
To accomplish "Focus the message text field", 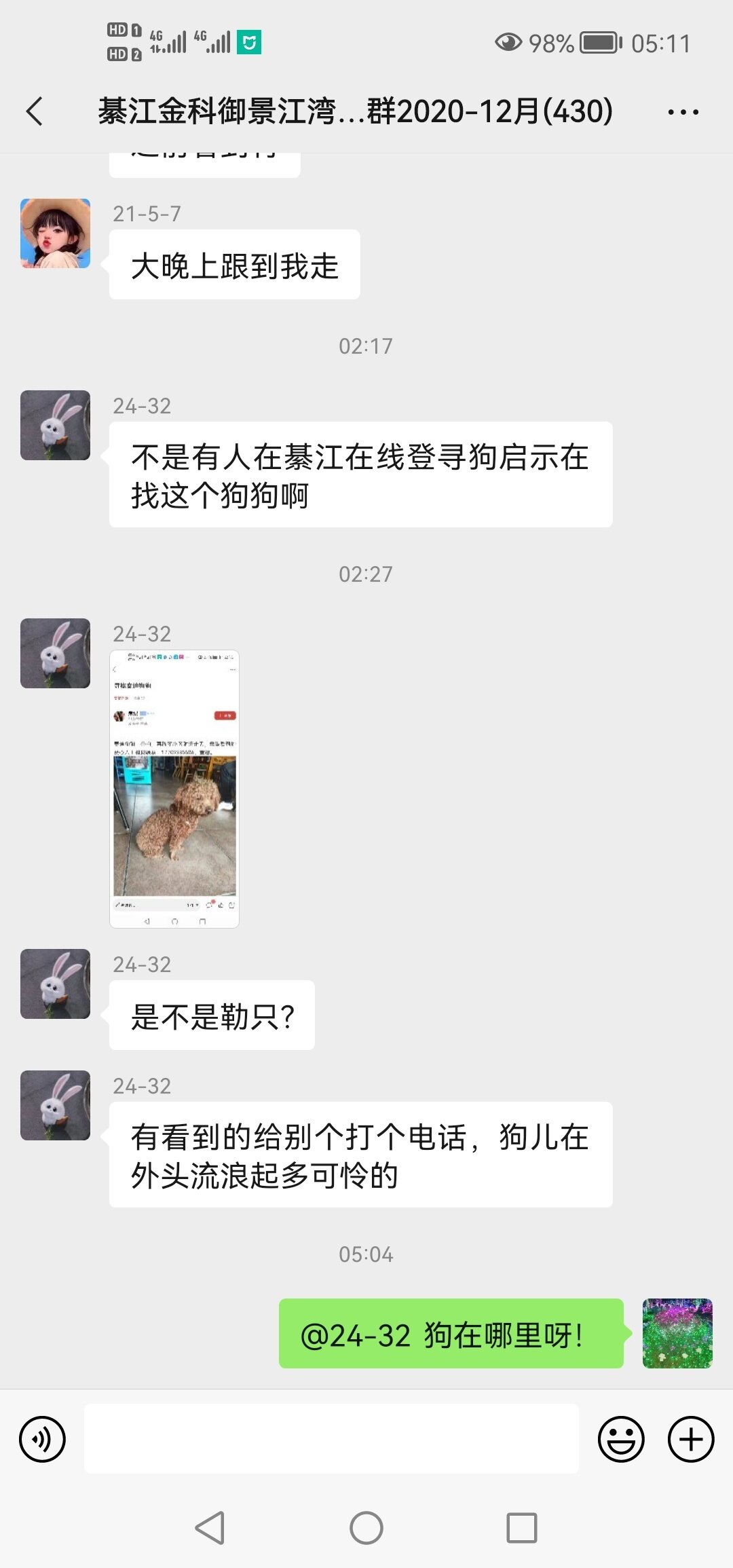I will 331,1439.
